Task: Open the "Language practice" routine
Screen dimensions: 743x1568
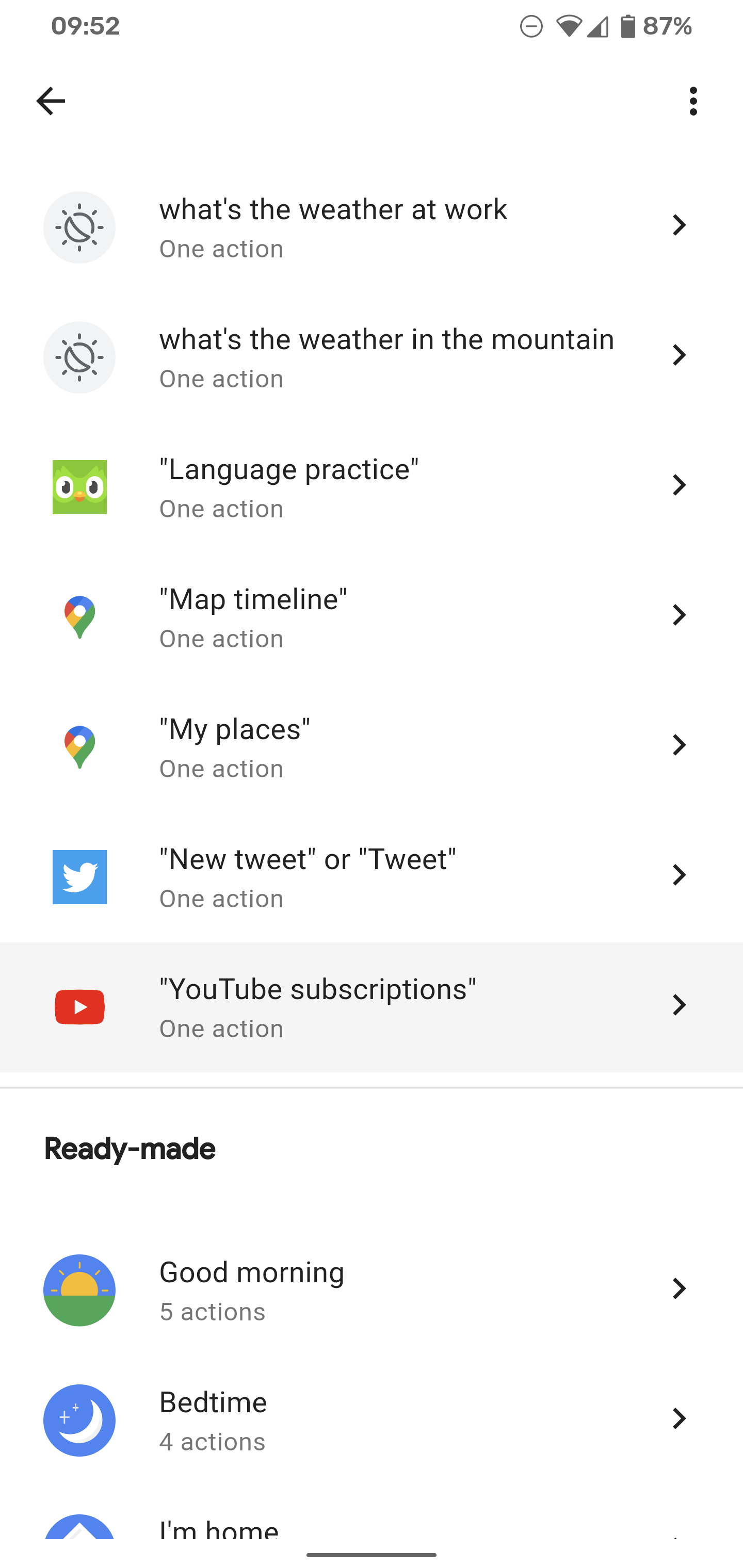Action: tap(372, 487)
